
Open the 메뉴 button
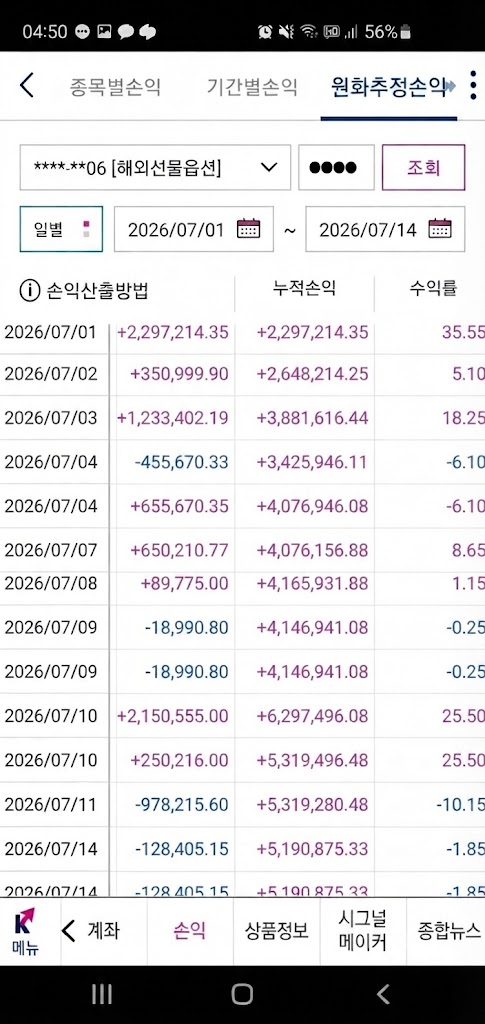(x=26, y=932)
